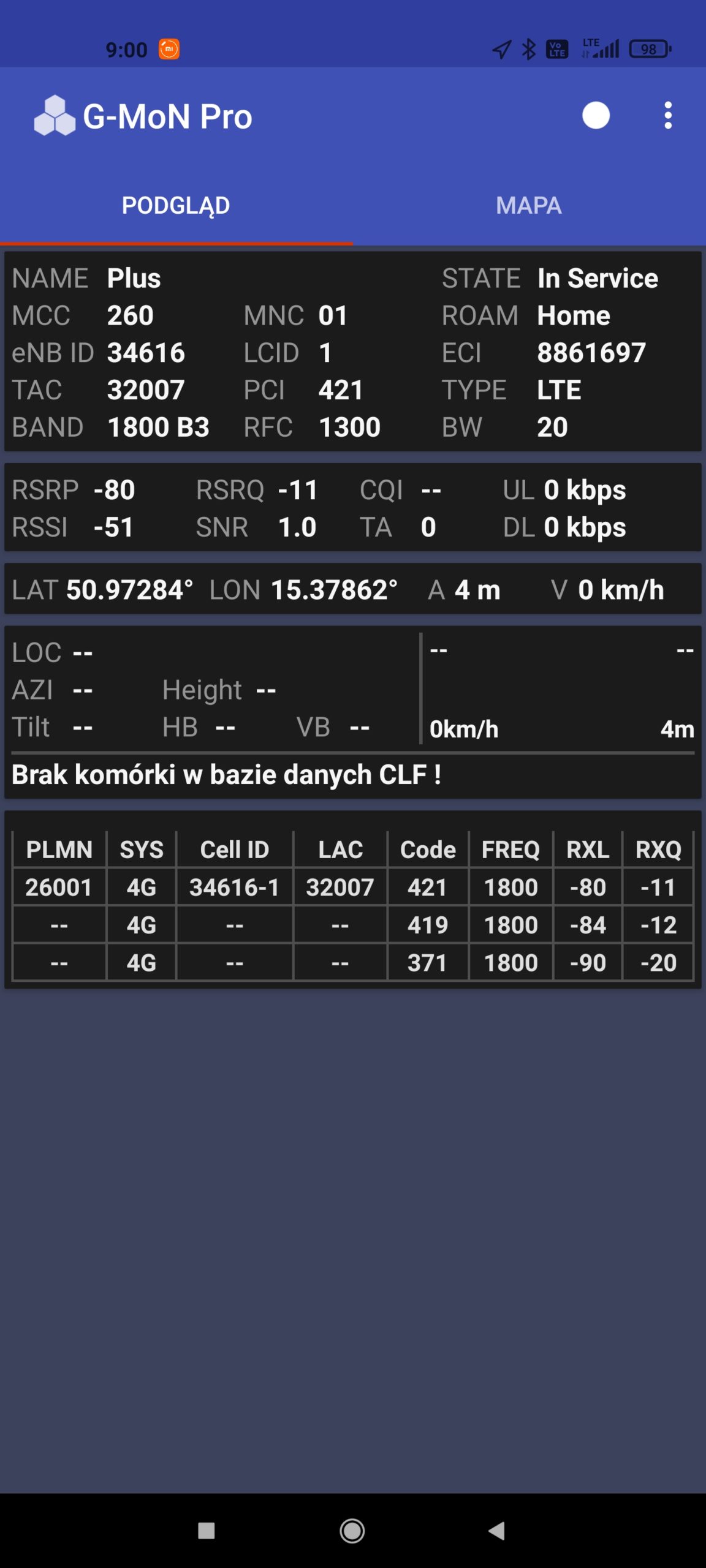Go back using the system back button

496,1531
